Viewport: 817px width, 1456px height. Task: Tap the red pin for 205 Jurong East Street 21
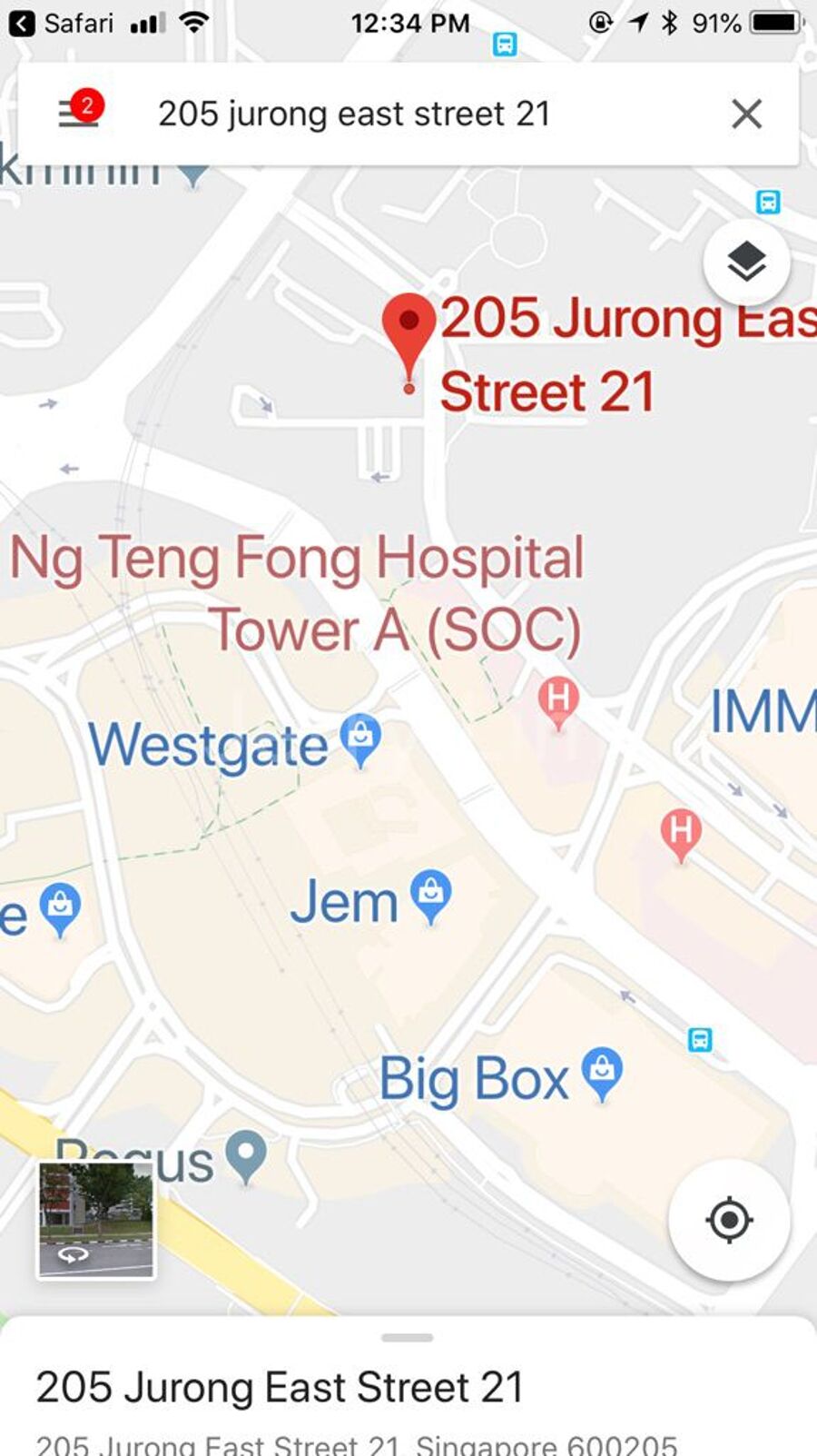pyautogui.click(x=409, y=331)
